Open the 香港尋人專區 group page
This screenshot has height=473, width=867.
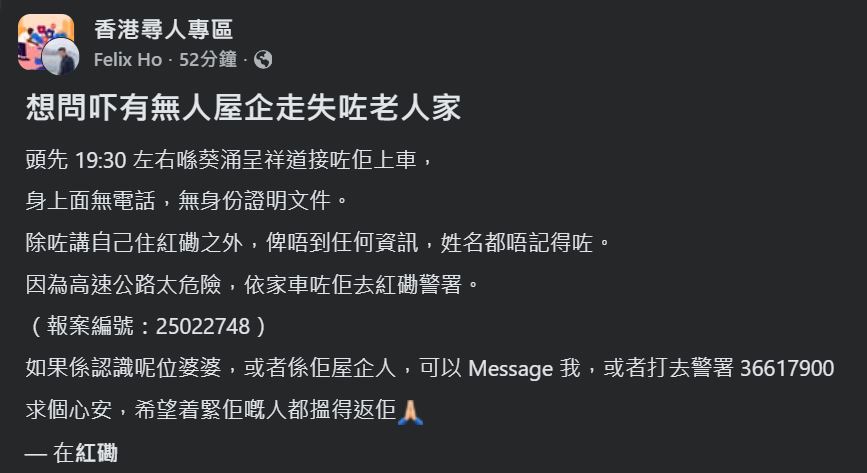163,31
